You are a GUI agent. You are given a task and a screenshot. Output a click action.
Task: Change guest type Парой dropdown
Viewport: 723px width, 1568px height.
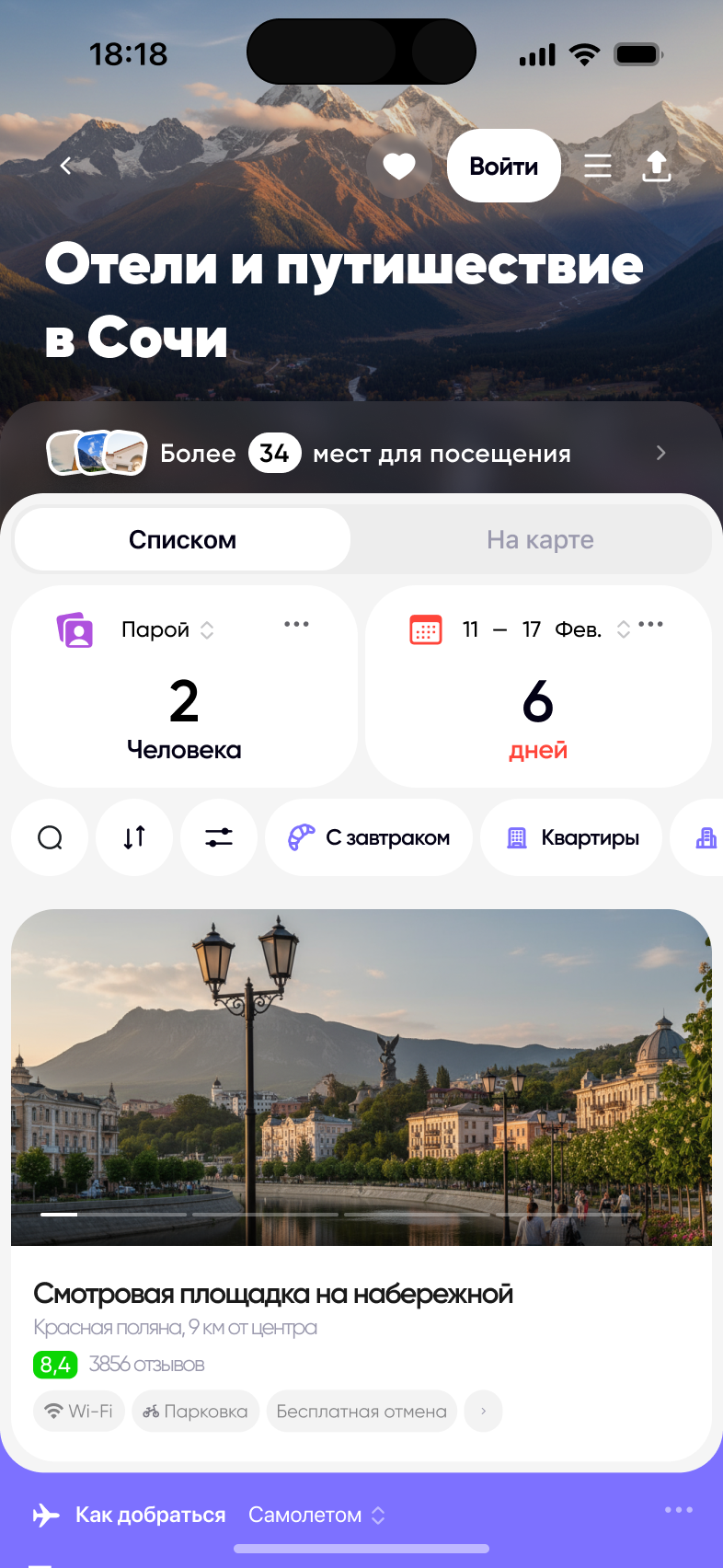click(167, 629)
